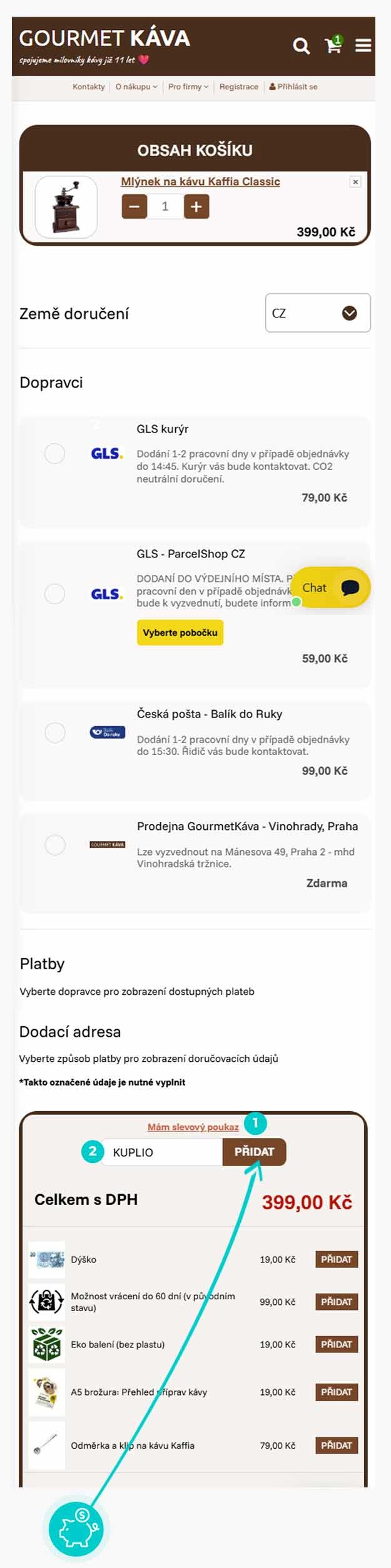Increase the grinder quantity with plus

[x=196, y=207]
